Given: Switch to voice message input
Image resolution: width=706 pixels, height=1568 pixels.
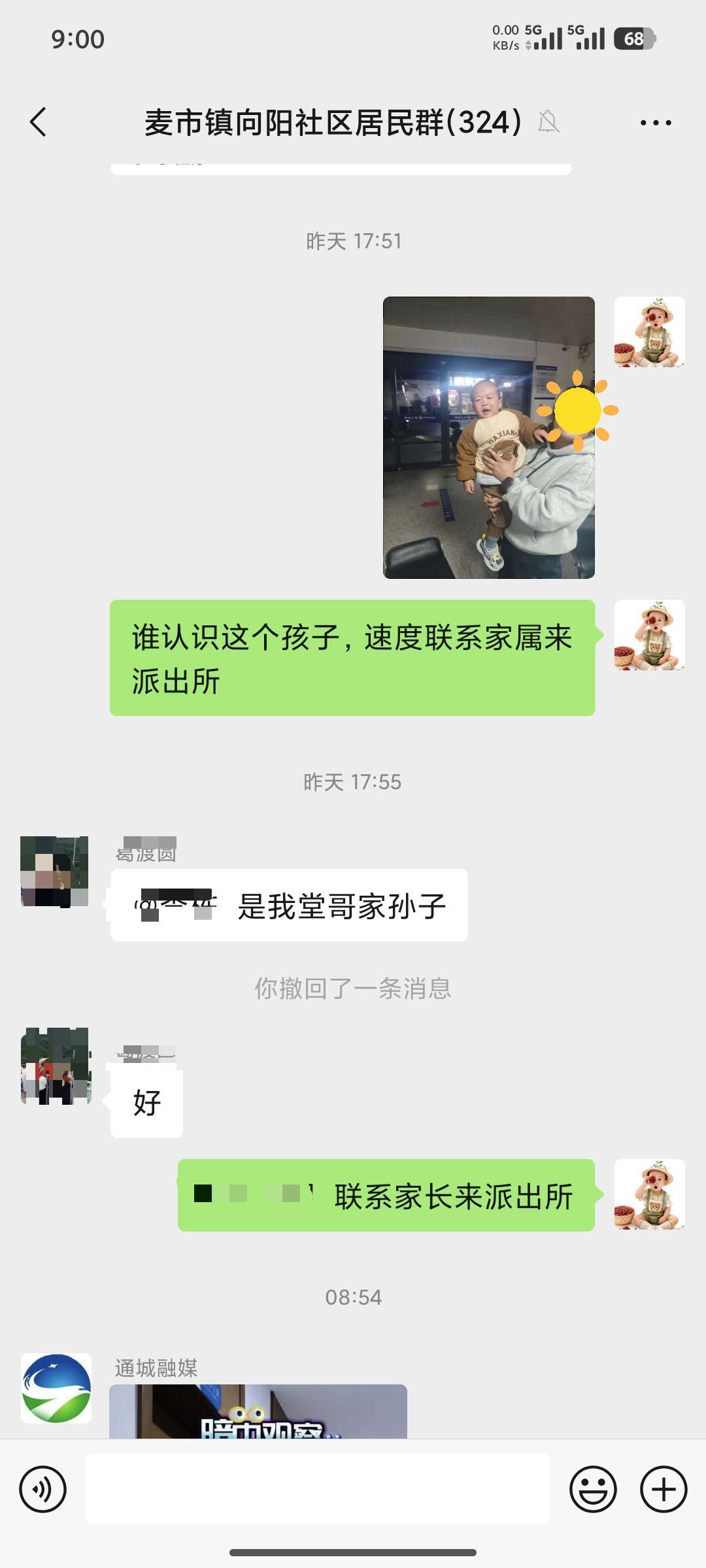Looking at the screenshot, I should (43, 1490).
